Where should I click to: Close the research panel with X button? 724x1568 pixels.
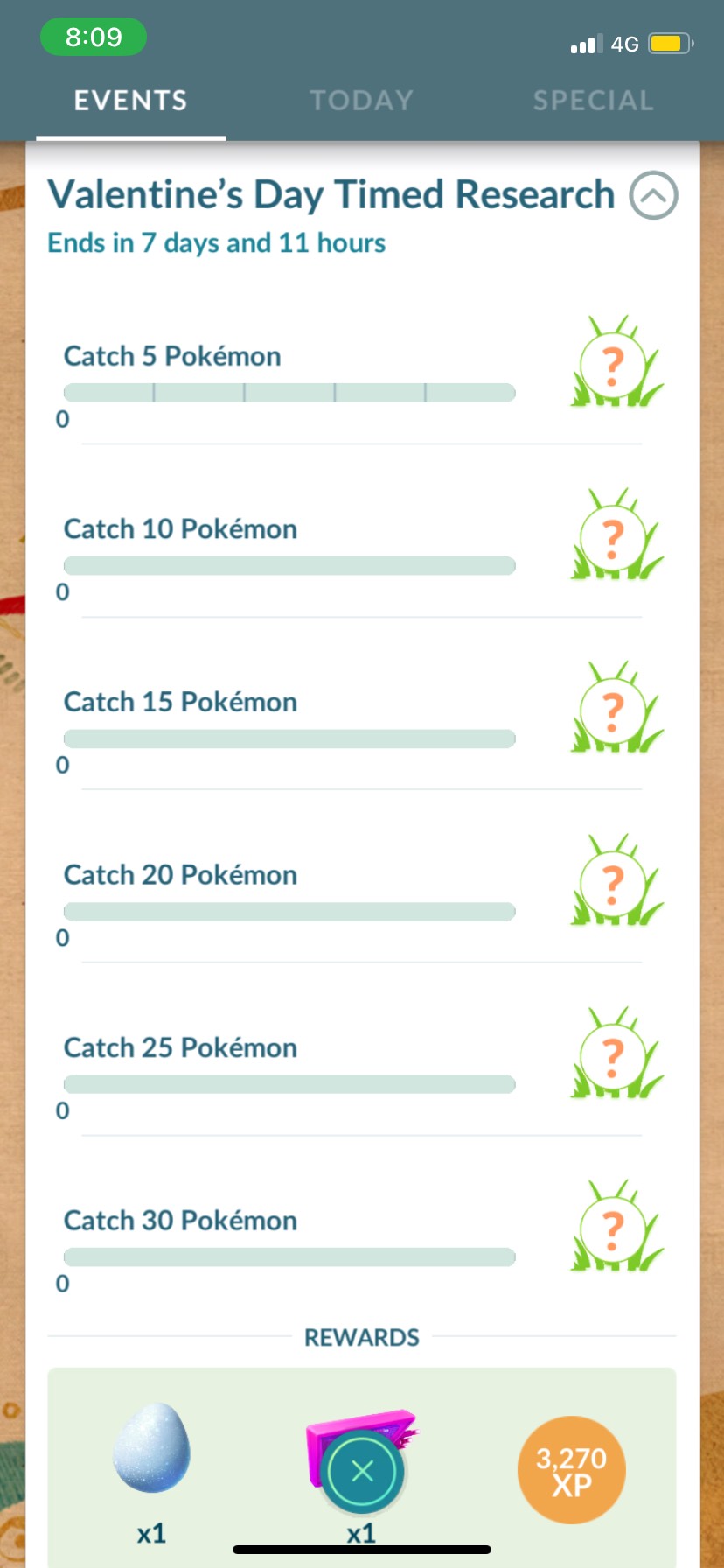click(x=362, y=1471)
